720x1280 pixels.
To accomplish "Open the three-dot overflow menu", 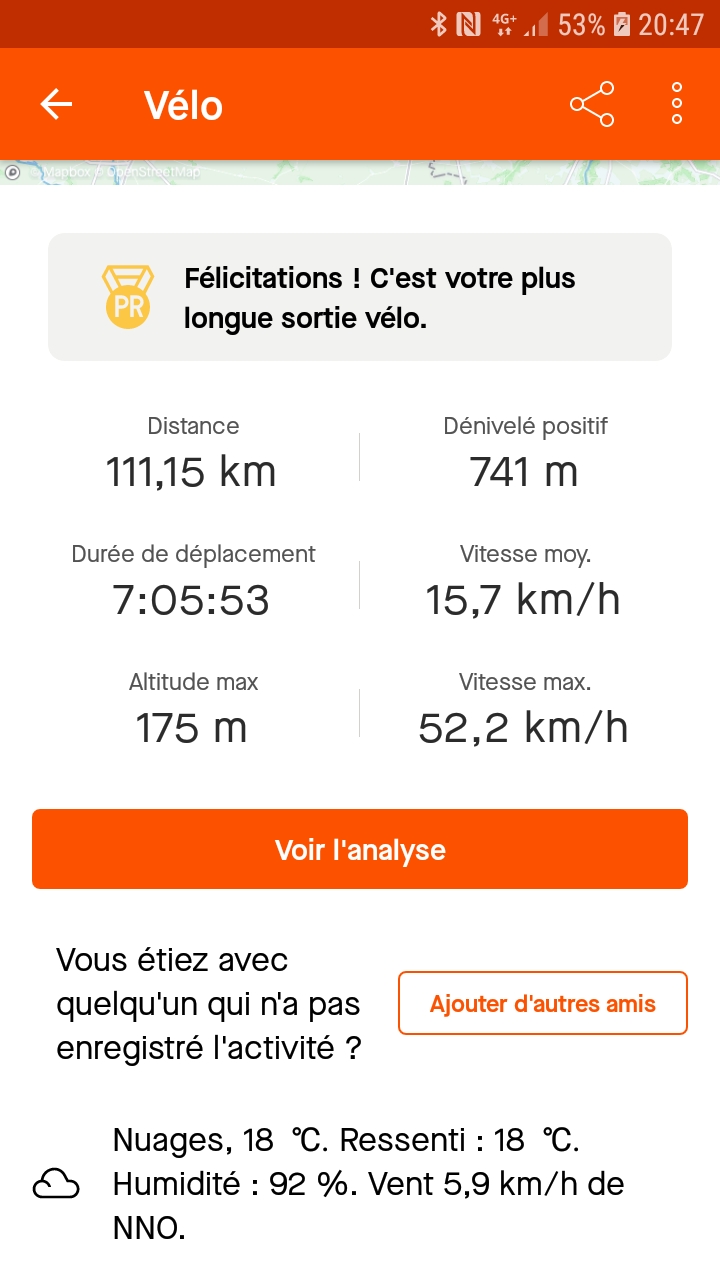I will [x=677, y=104].
